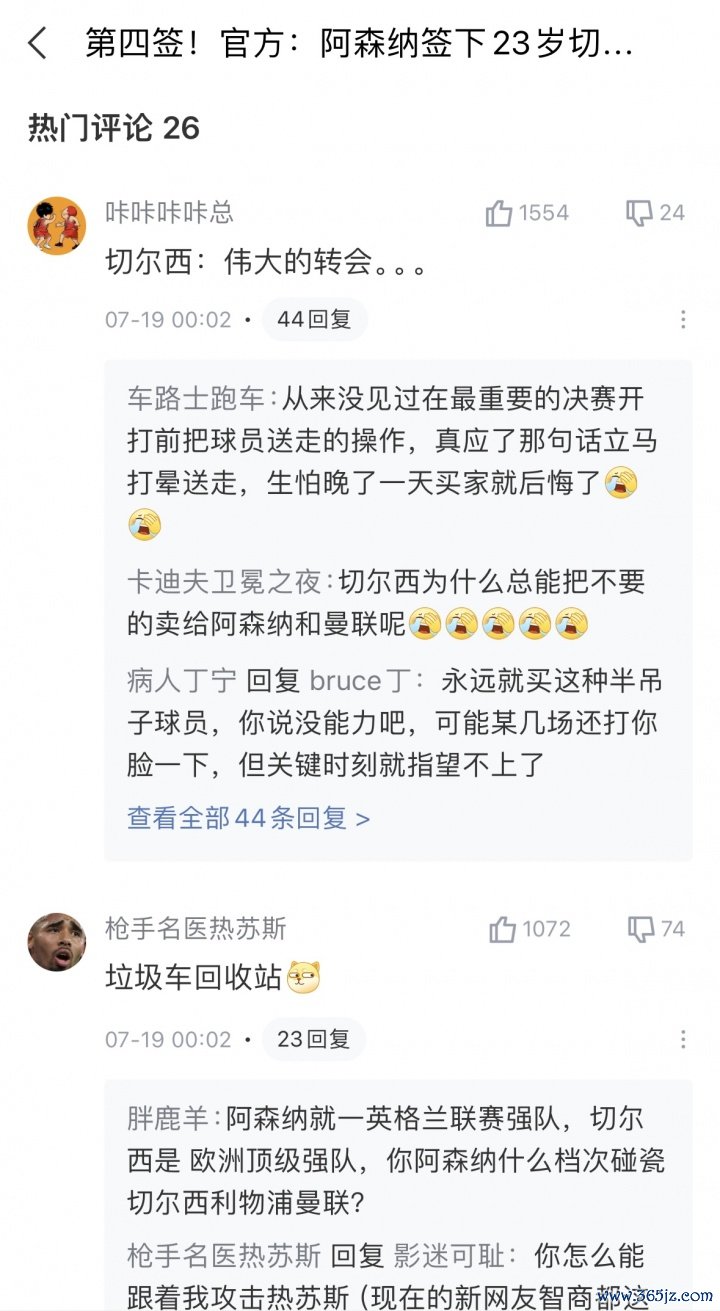Open the username 枪手名医热苏斯 above 垃圾车回收站
Screen dimensions: 720x1311
tap(196, 928)
